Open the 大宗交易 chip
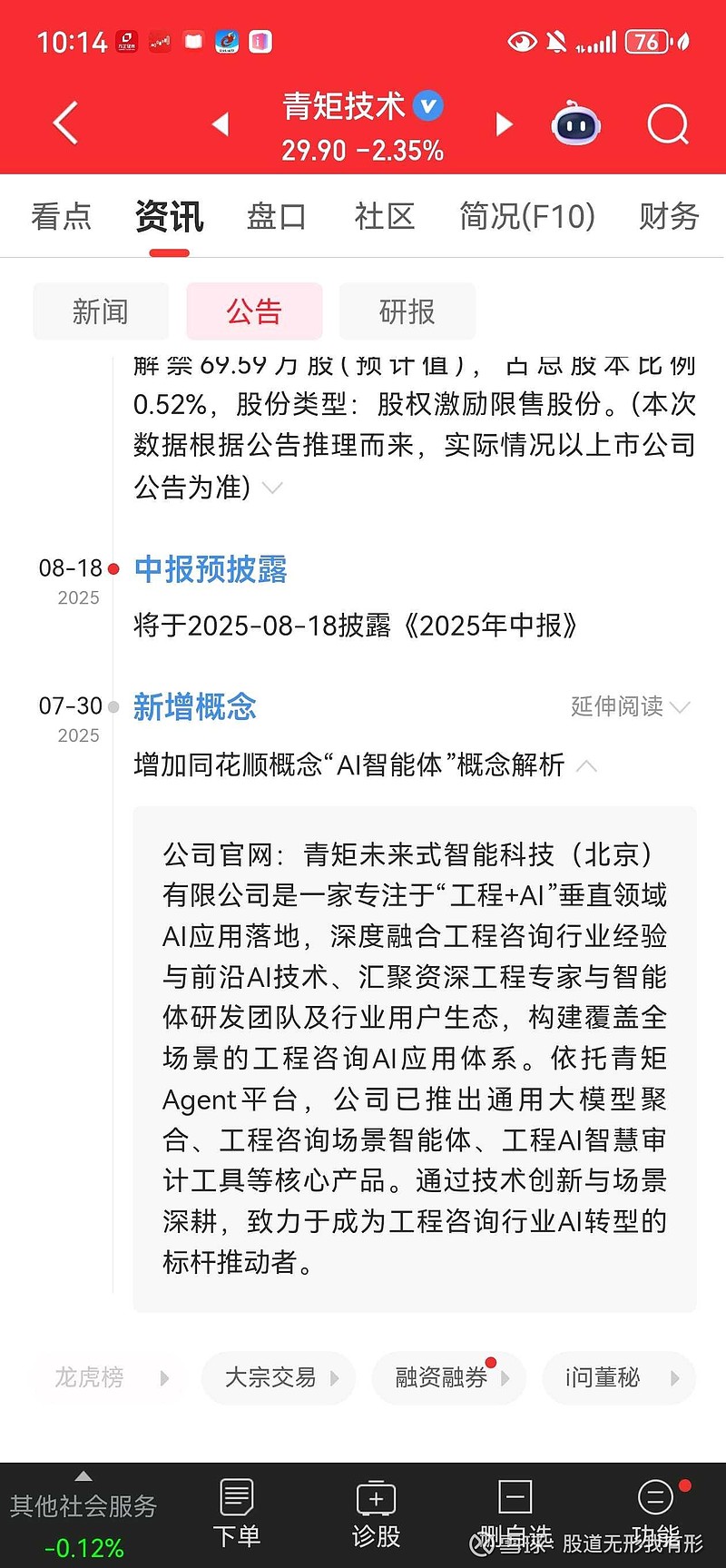Screen dimensions: 726x1568 (x=278, y=1377)
